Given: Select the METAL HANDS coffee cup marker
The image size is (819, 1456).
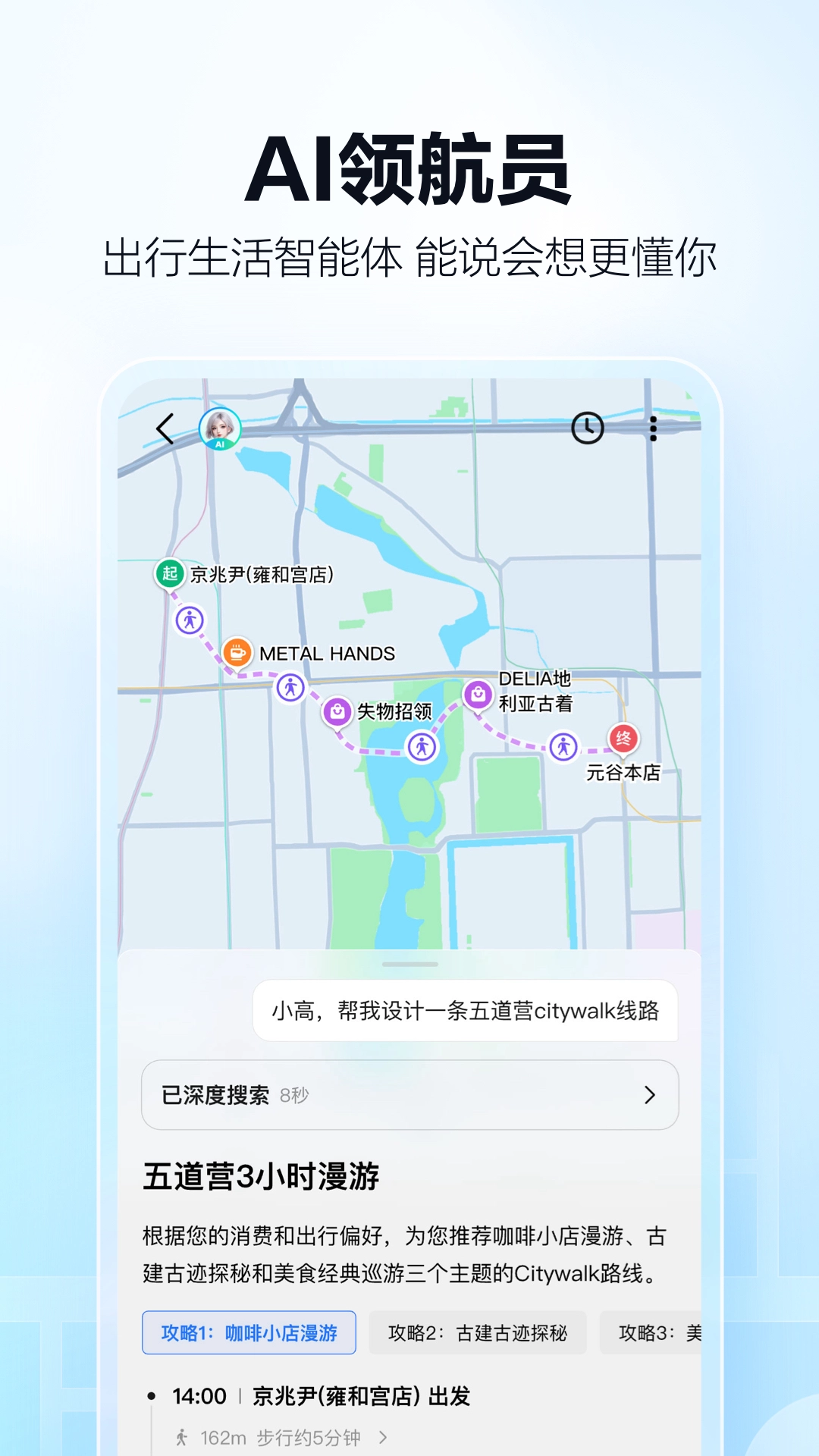Looking at the screenshot, I should 237,651.
